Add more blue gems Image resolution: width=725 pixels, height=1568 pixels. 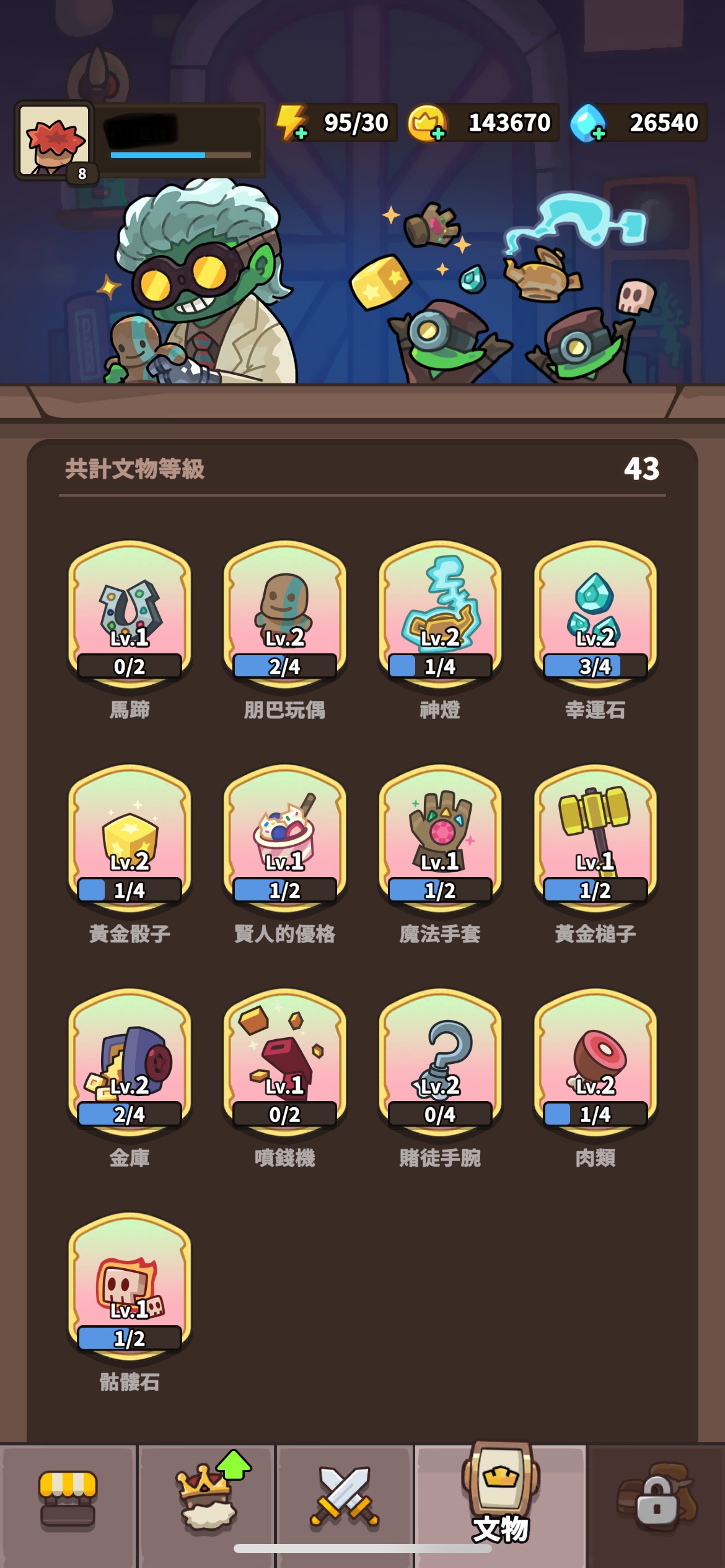(x=588, y=123)
